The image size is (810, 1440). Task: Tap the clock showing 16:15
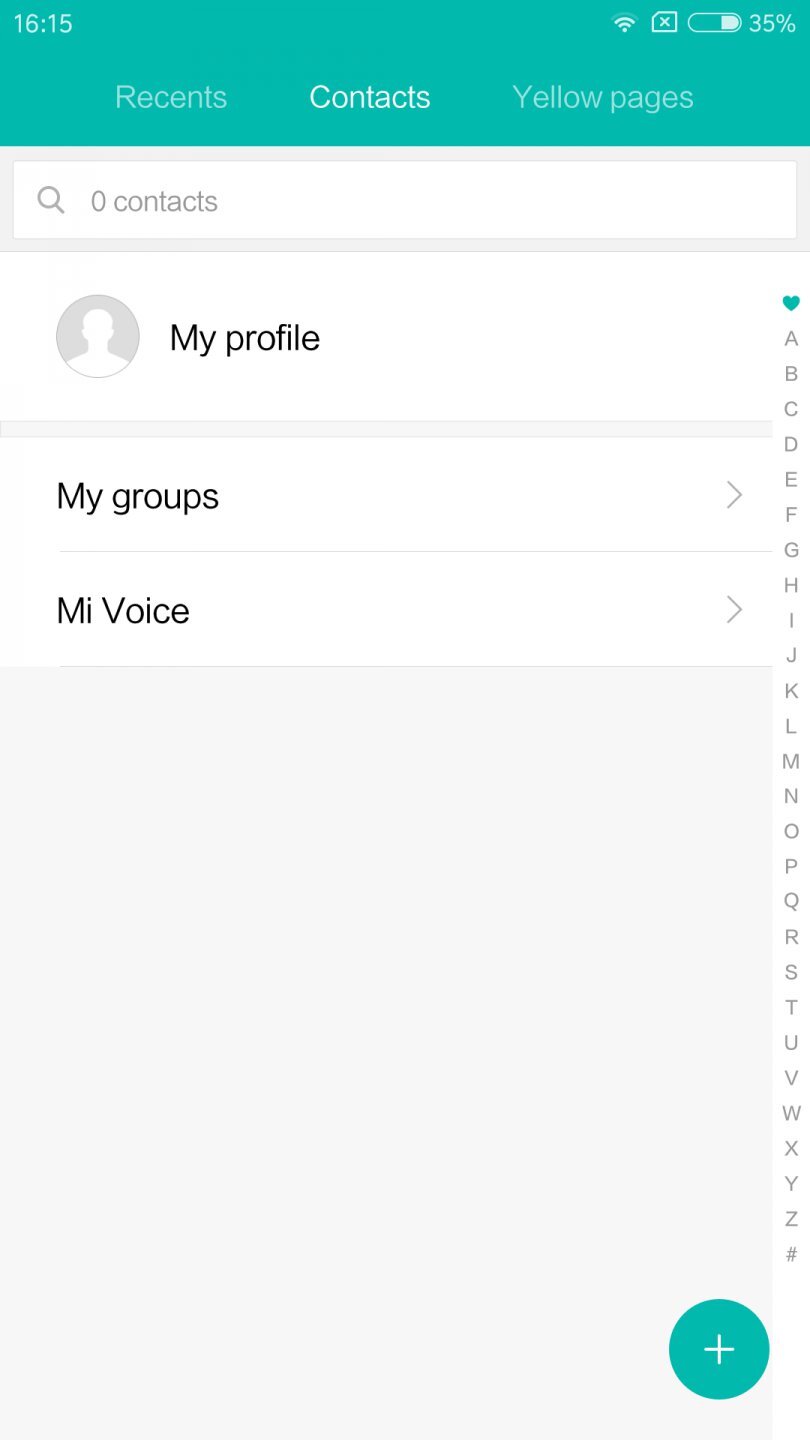tap(42, 23)
